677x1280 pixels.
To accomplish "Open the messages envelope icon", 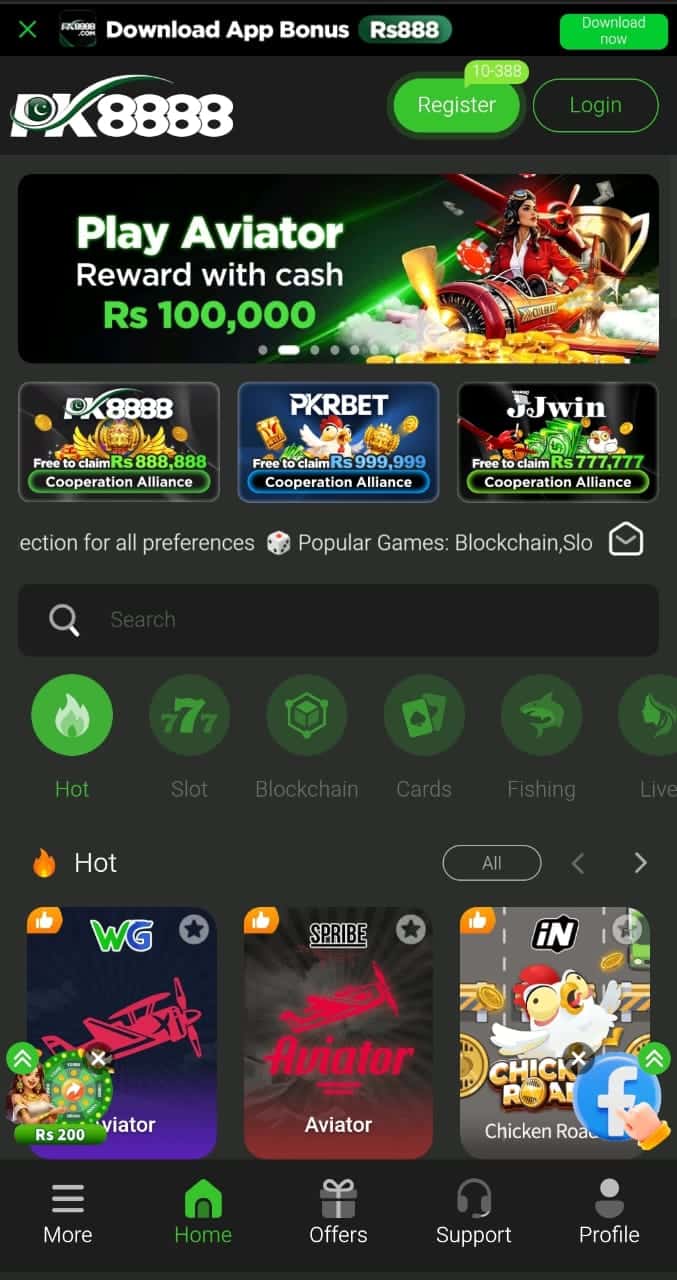I will (626, 540).
